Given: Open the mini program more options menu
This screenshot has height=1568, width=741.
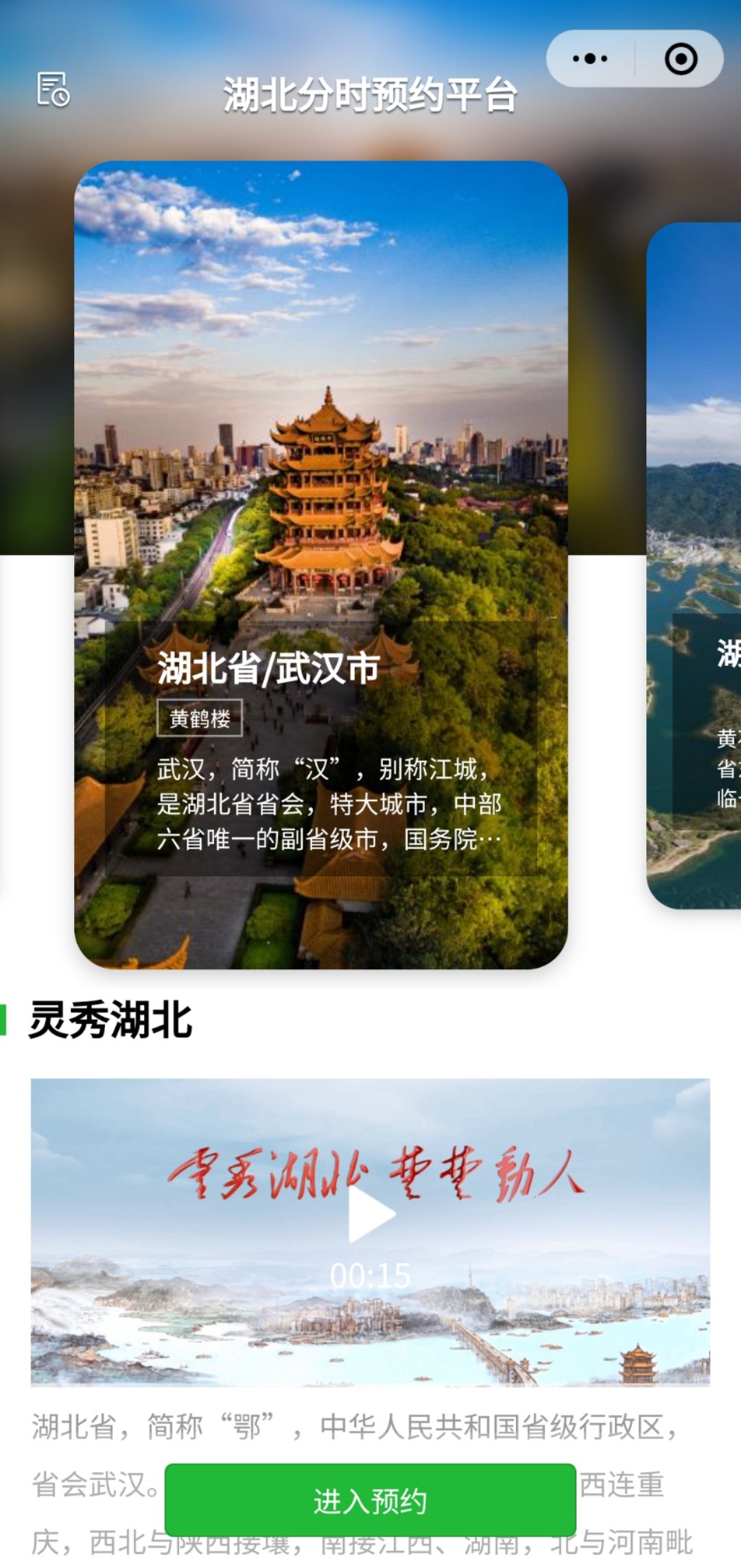Looking at the screenshot, I should pos(590,59).
